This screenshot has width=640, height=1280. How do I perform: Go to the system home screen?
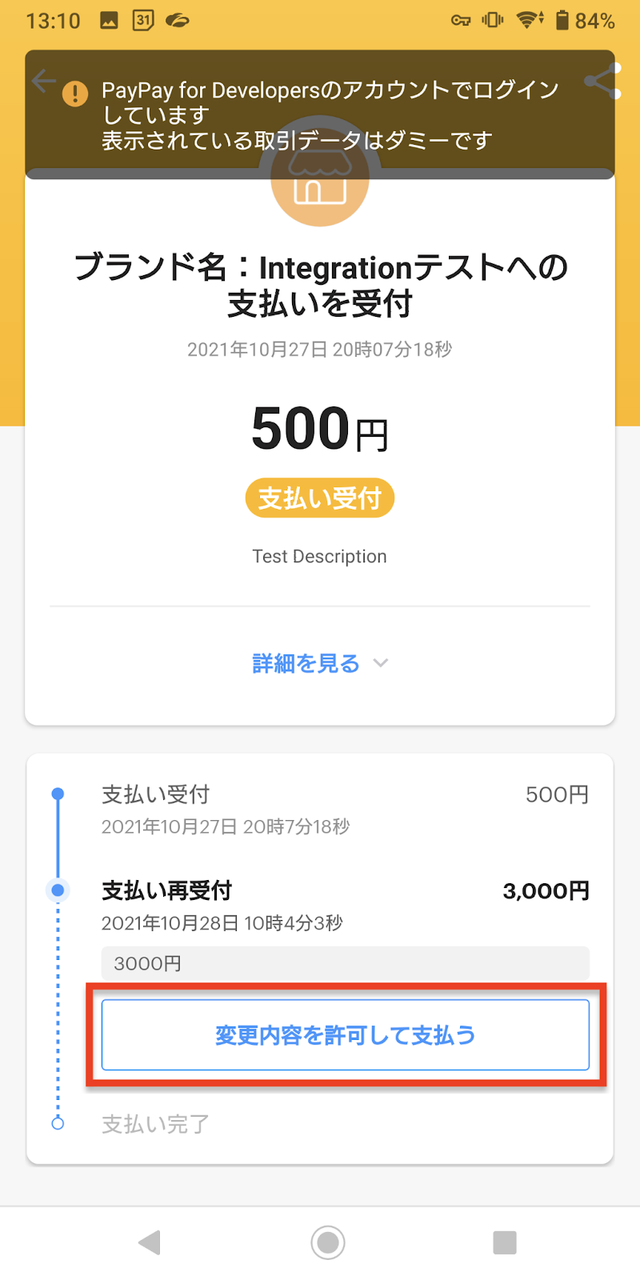[327, 1242]
